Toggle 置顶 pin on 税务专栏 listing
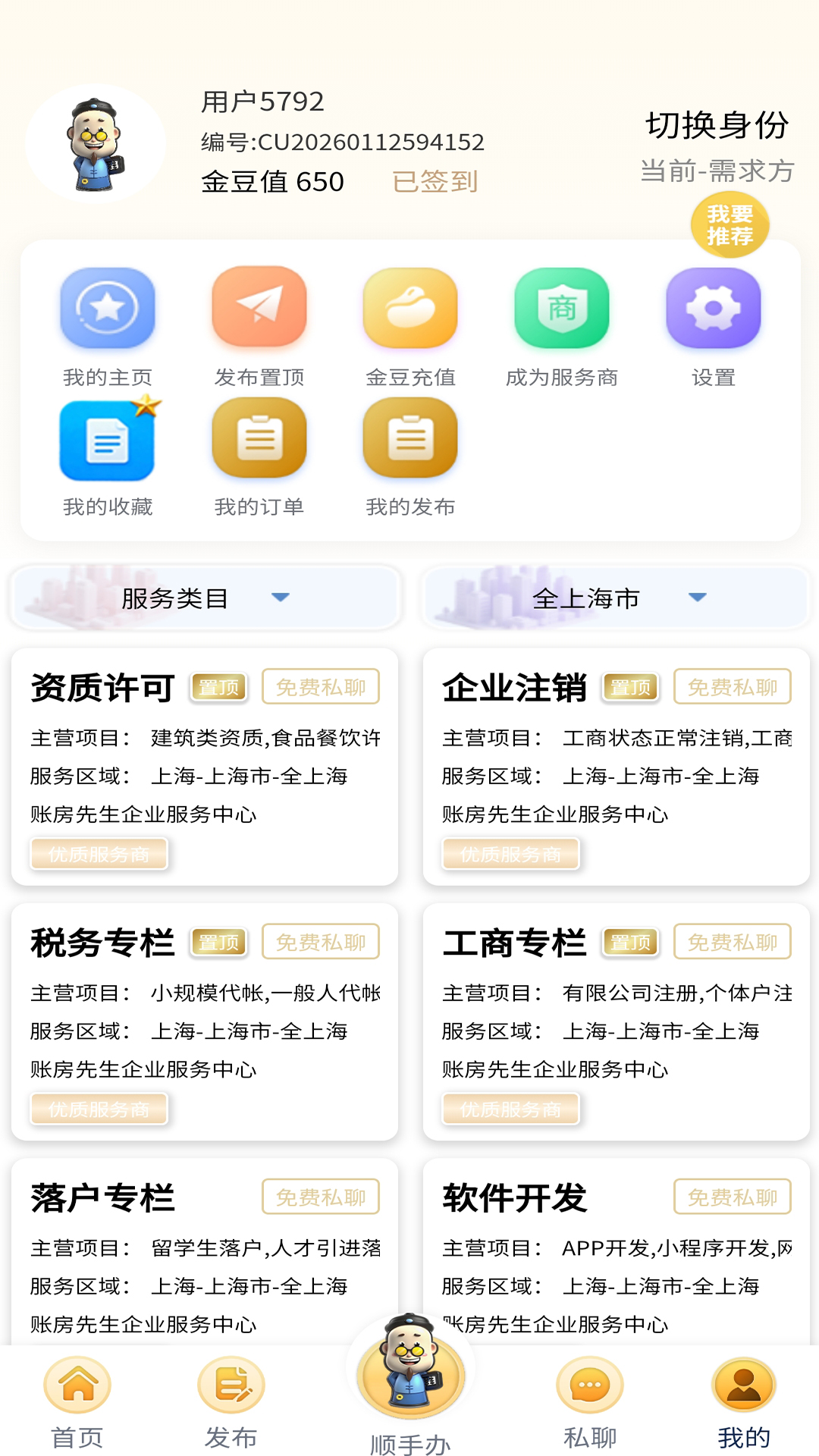This screenshot has height=1456, width=819. [218, 942]
